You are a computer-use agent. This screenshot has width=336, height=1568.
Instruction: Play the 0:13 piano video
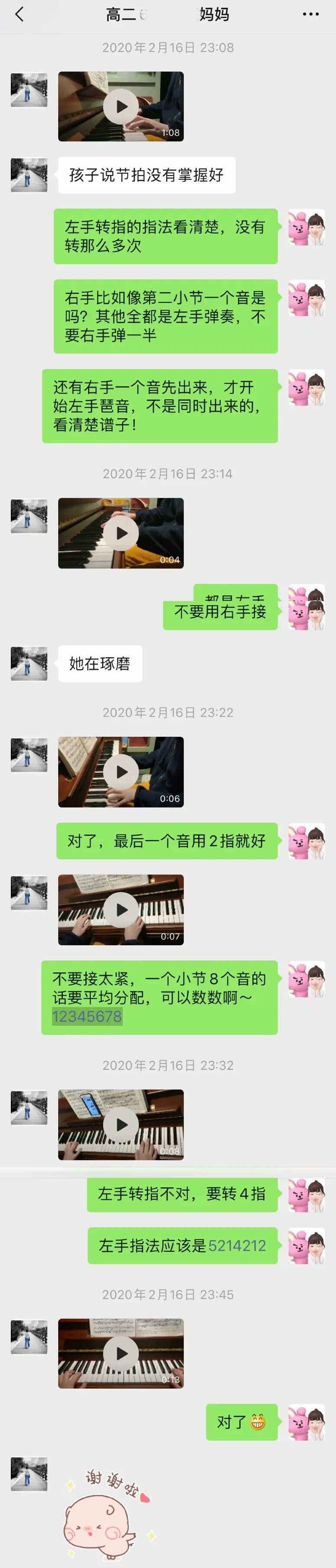coord(121,1353)
